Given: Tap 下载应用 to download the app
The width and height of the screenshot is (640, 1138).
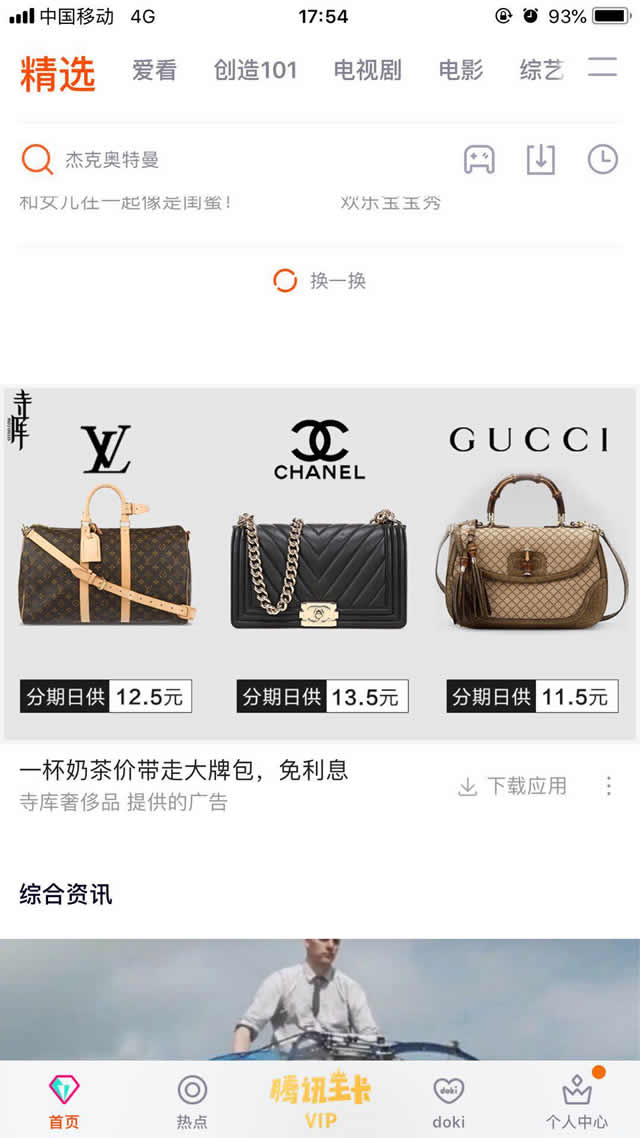Looking at the screenshot, I should coord(512,786).
